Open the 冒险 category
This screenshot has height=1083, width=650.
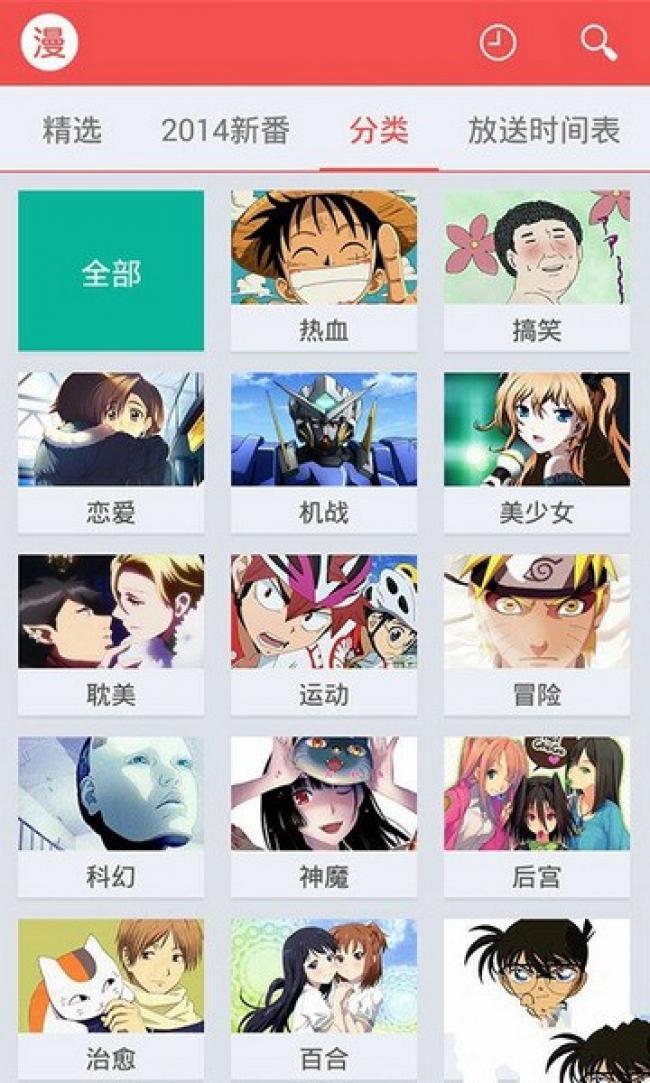(x=537, y=634)
